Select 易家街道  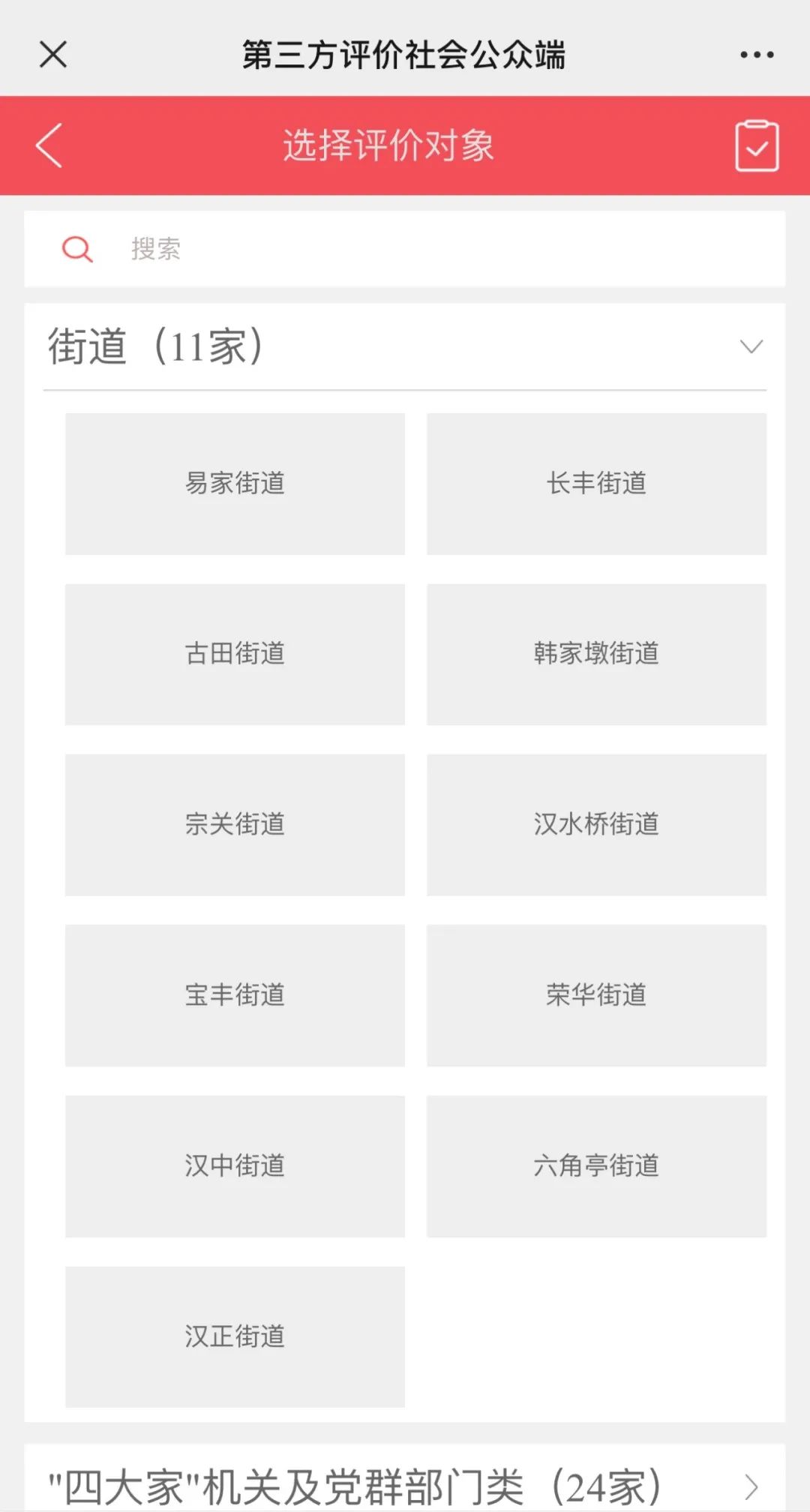[x=235, y=484]
